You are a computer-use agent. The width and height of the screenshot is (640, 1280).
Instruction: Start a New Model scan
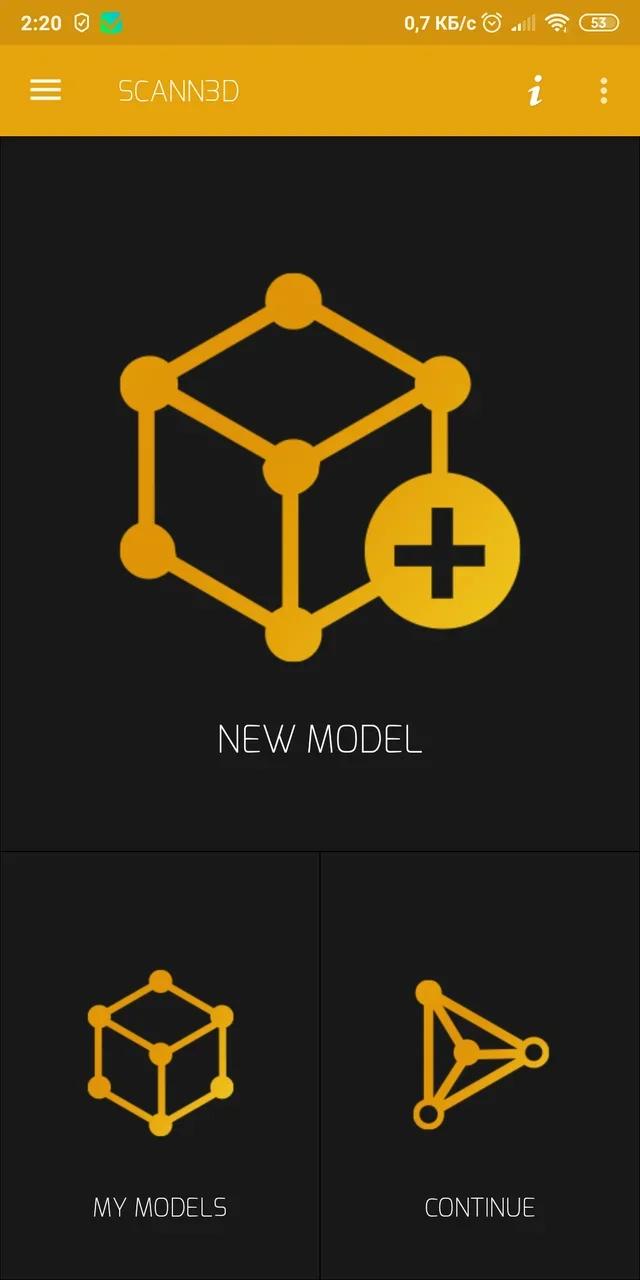click(x=319, y=500)
